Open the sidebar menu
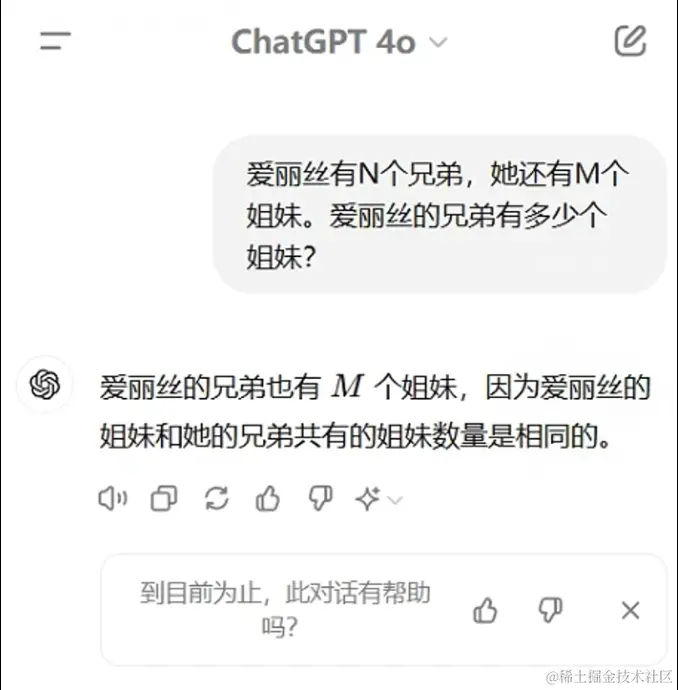678x690 pixels. coord(55,41)
